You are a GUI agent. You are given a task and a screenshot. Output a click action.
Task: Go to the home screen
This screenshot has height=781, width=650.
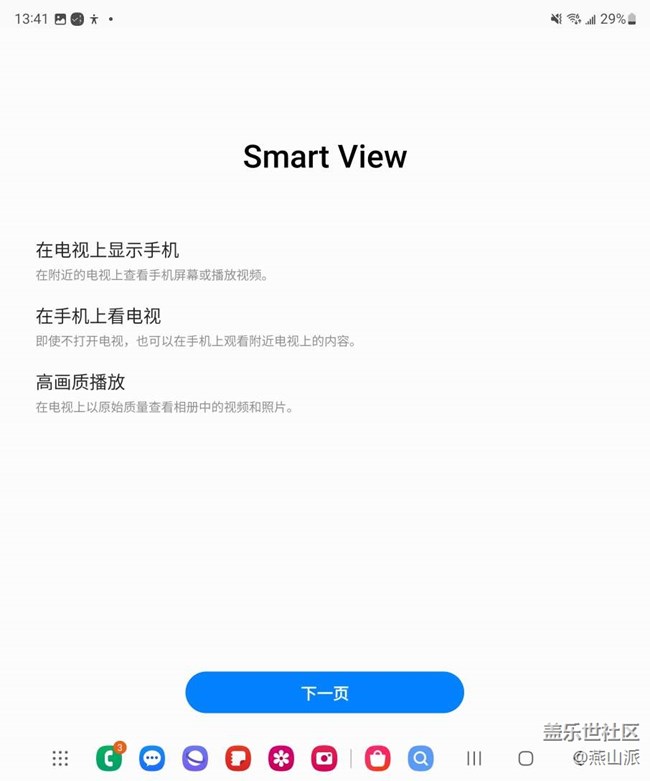526,758
